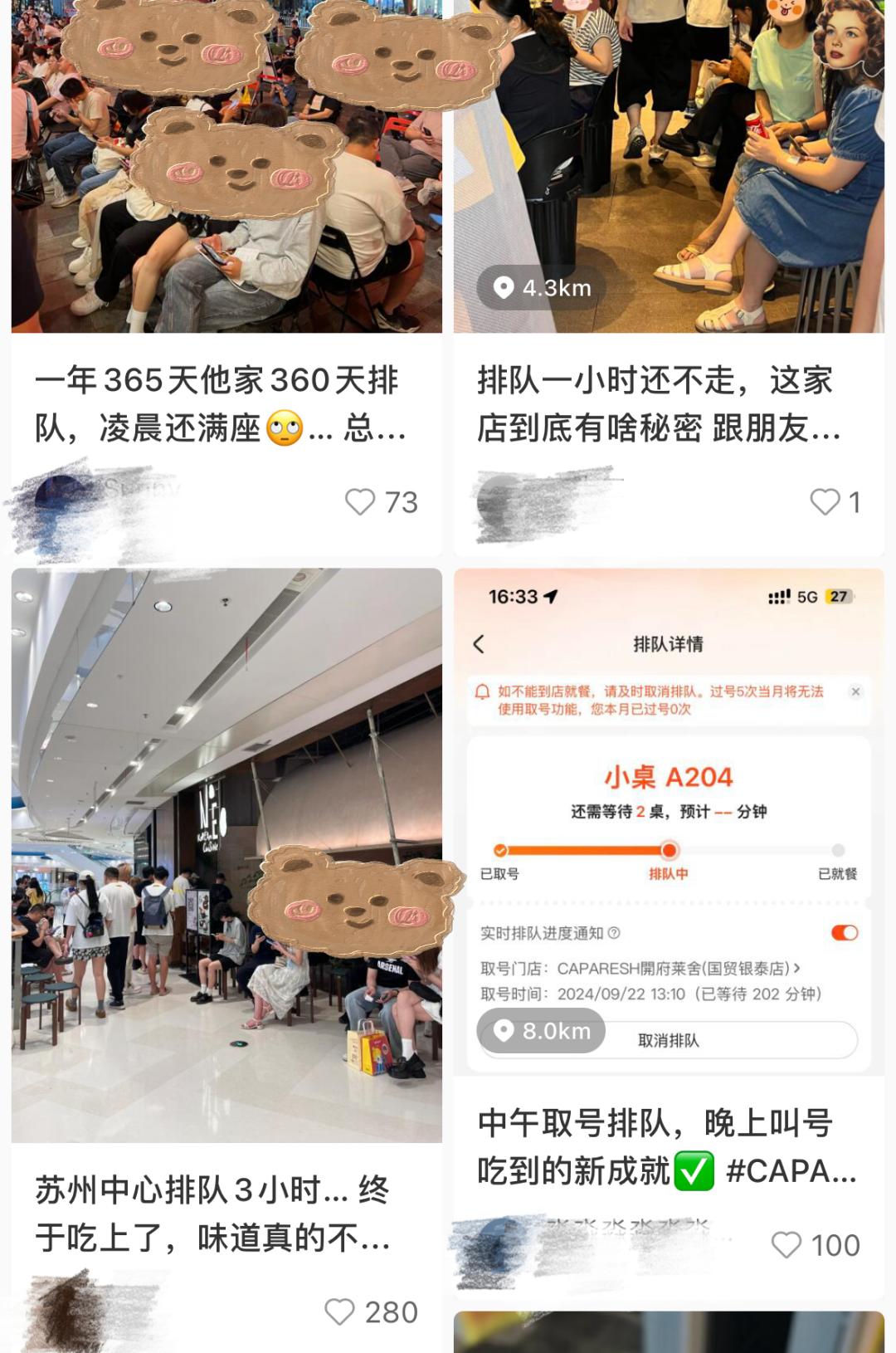This screenshot has width=896, height=1353.
Task: Like the post with 73 likes
Action: (x=360, y=502)
